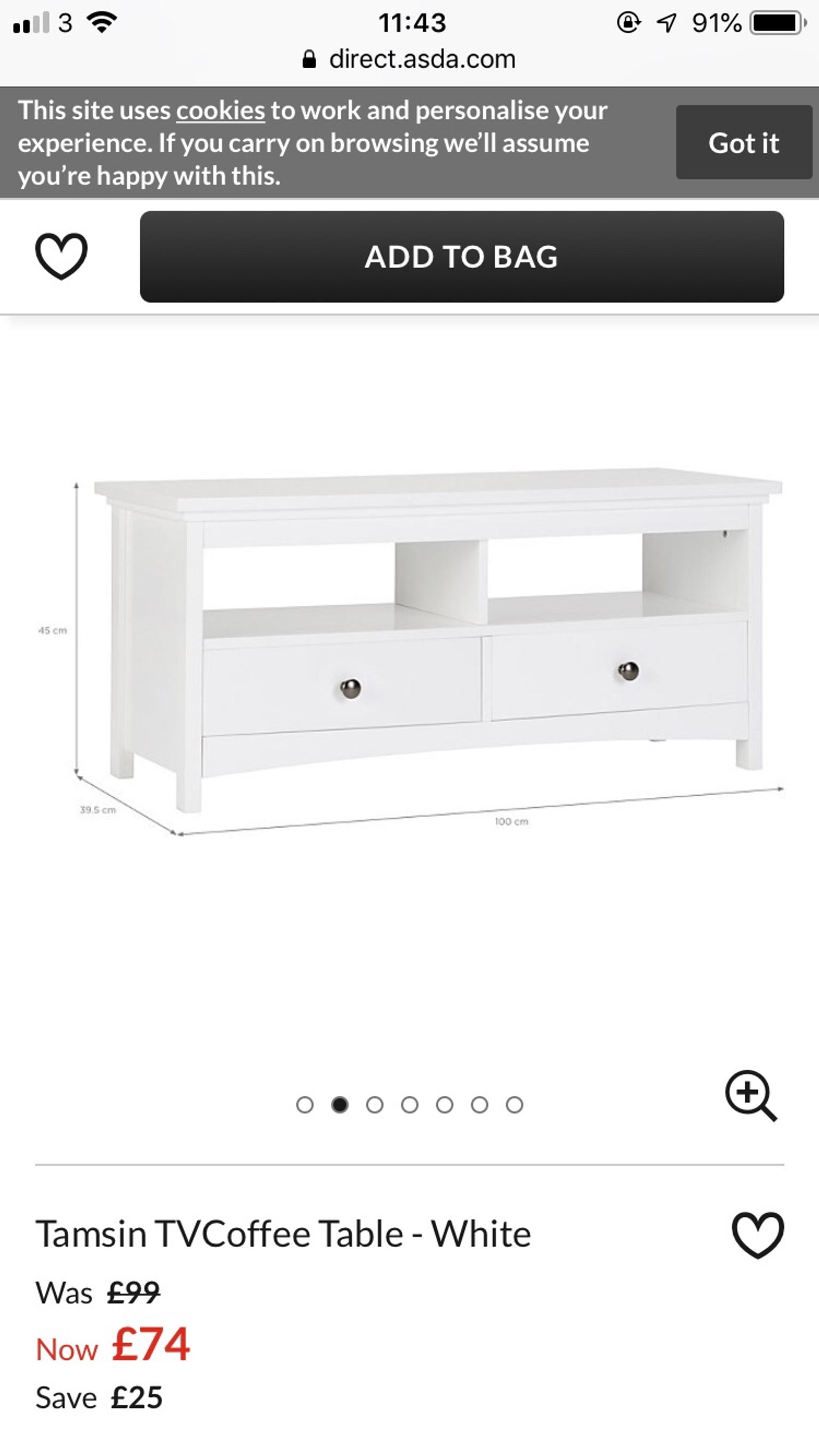Favourite the Tamsin TV Coffee Table heart
The height and width of the screenshot is (1456, 819).
point(757,1234)
